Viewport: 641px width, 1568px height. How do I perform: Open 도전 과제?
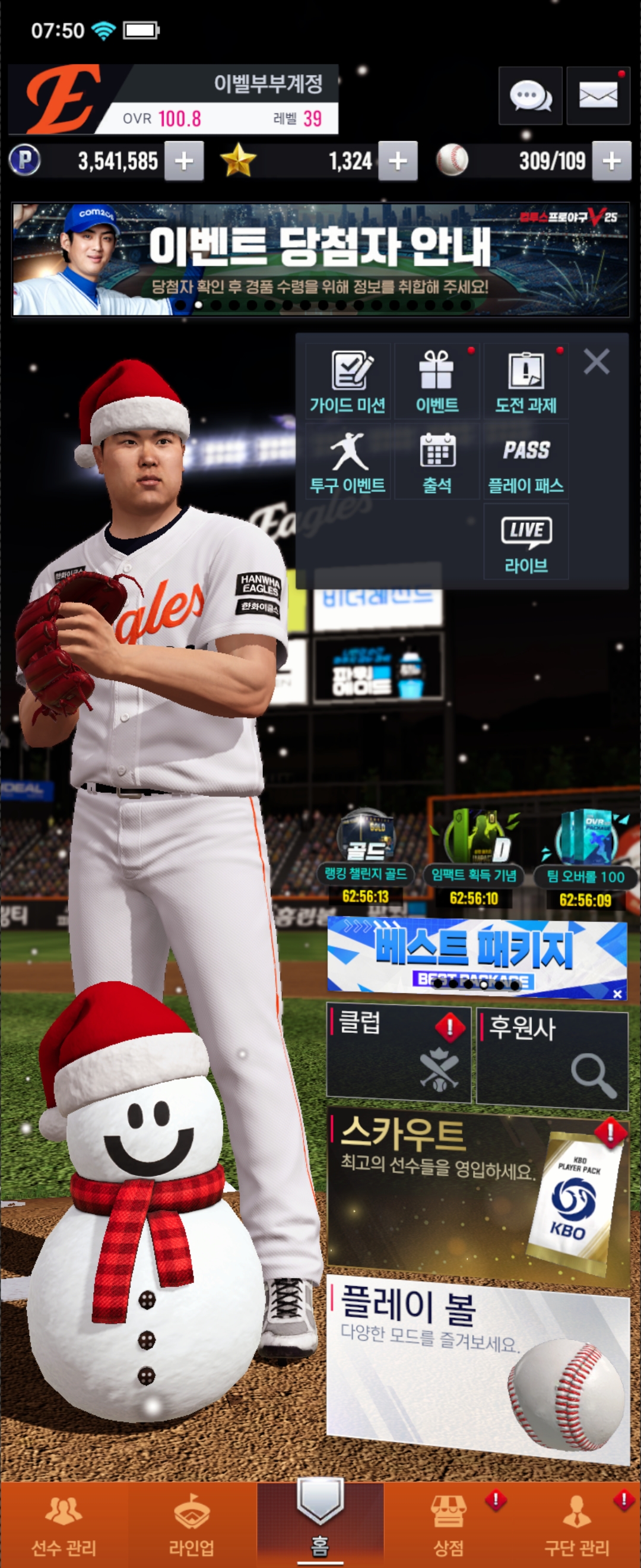(x=526, y=382)
